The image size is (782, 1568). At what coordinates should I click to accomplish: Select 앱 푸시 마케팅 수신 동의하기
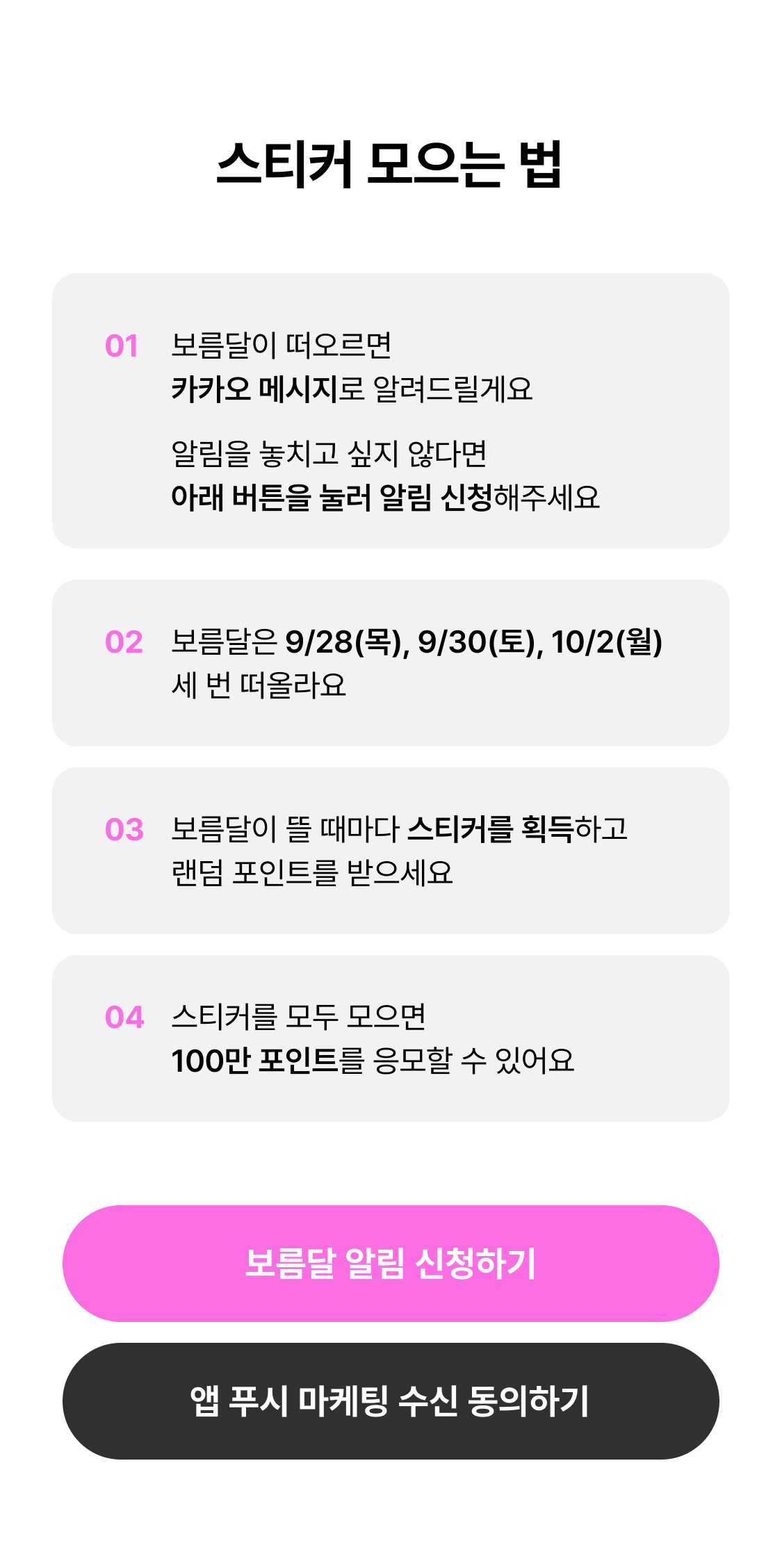[x=391, y=1400]
